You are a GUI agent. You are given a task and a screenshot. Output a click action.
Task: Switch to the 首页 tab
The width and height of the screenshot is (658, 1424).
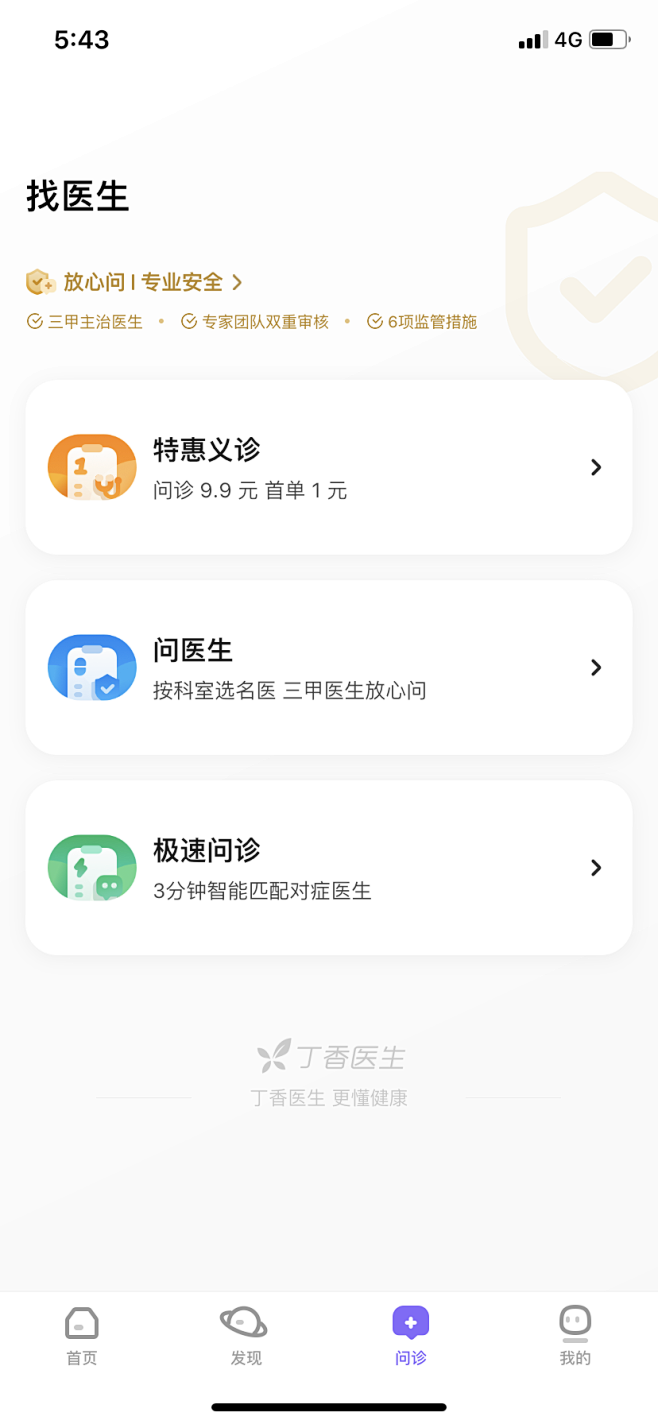pos(82,1336)
